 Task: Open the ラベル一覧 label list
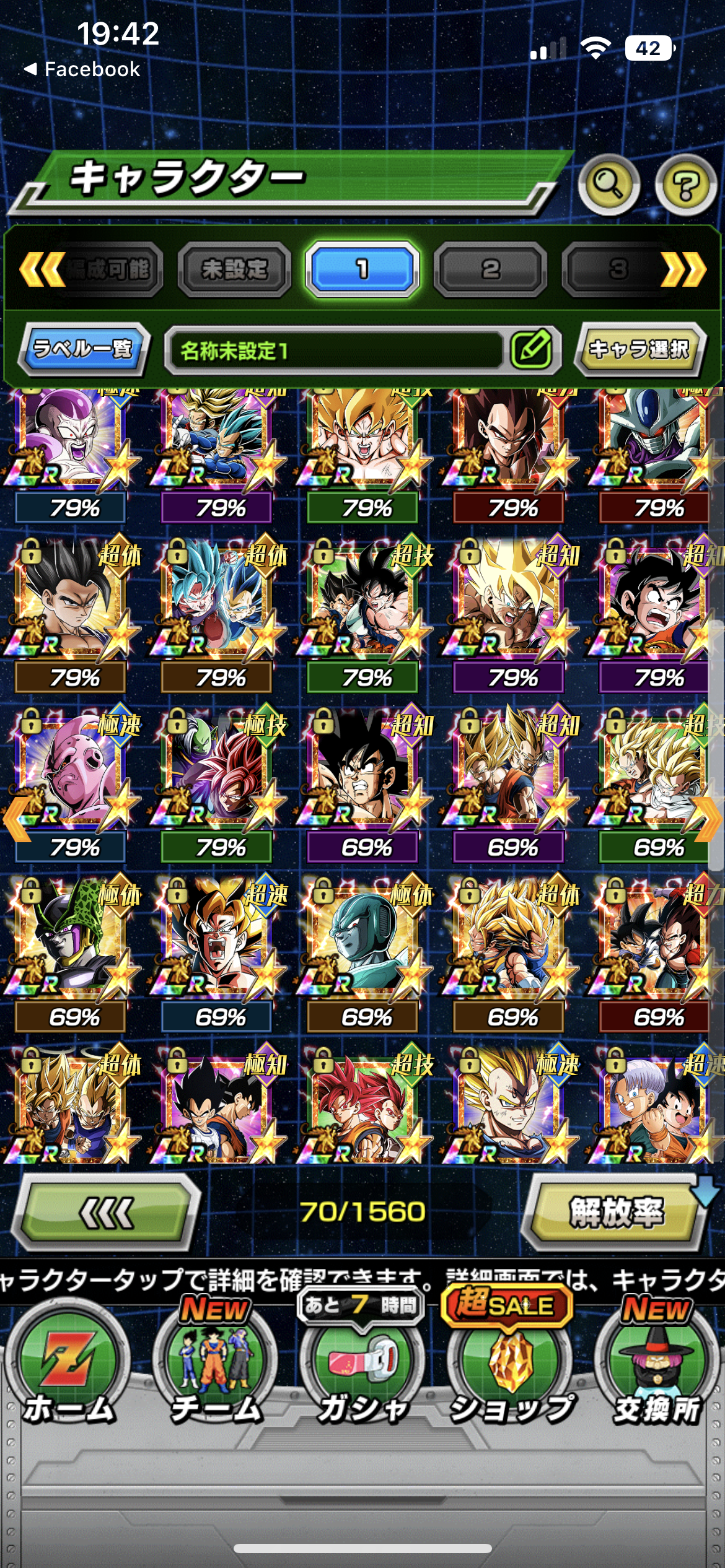[84, 349]
